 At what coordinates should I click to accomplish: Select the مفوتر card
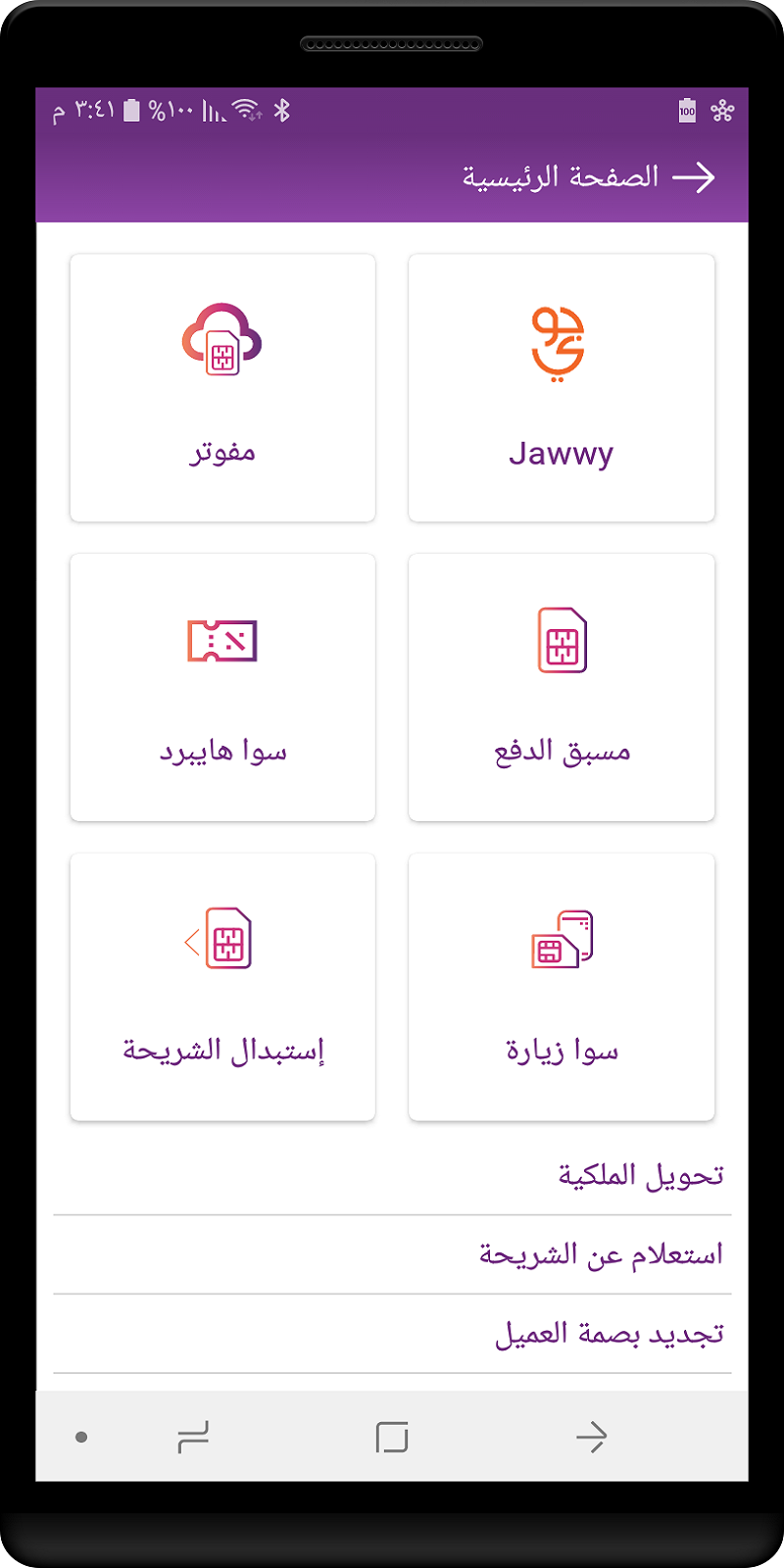click(222, 388)
